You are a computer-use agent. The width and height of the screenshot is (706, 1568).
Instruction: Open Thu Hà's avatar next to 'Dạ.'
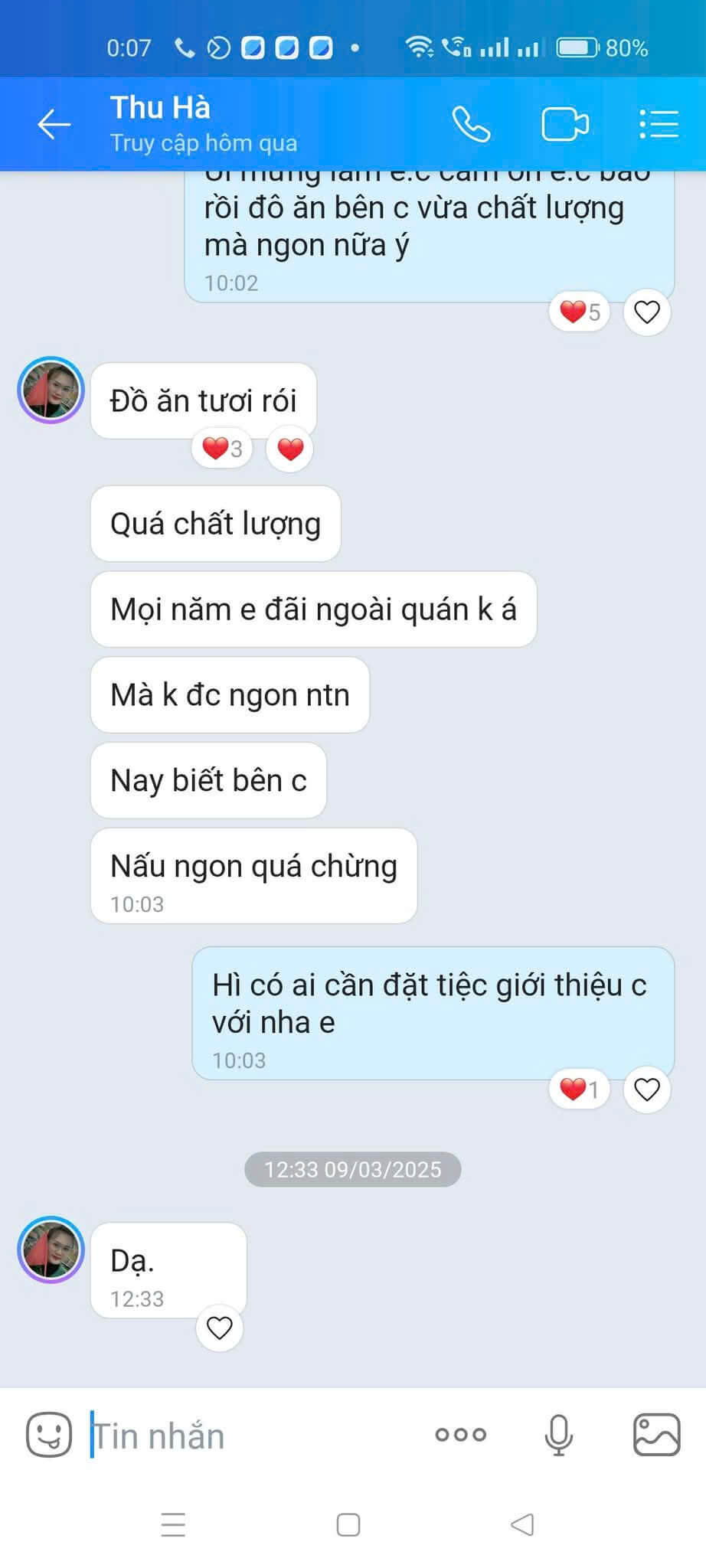51,1249
